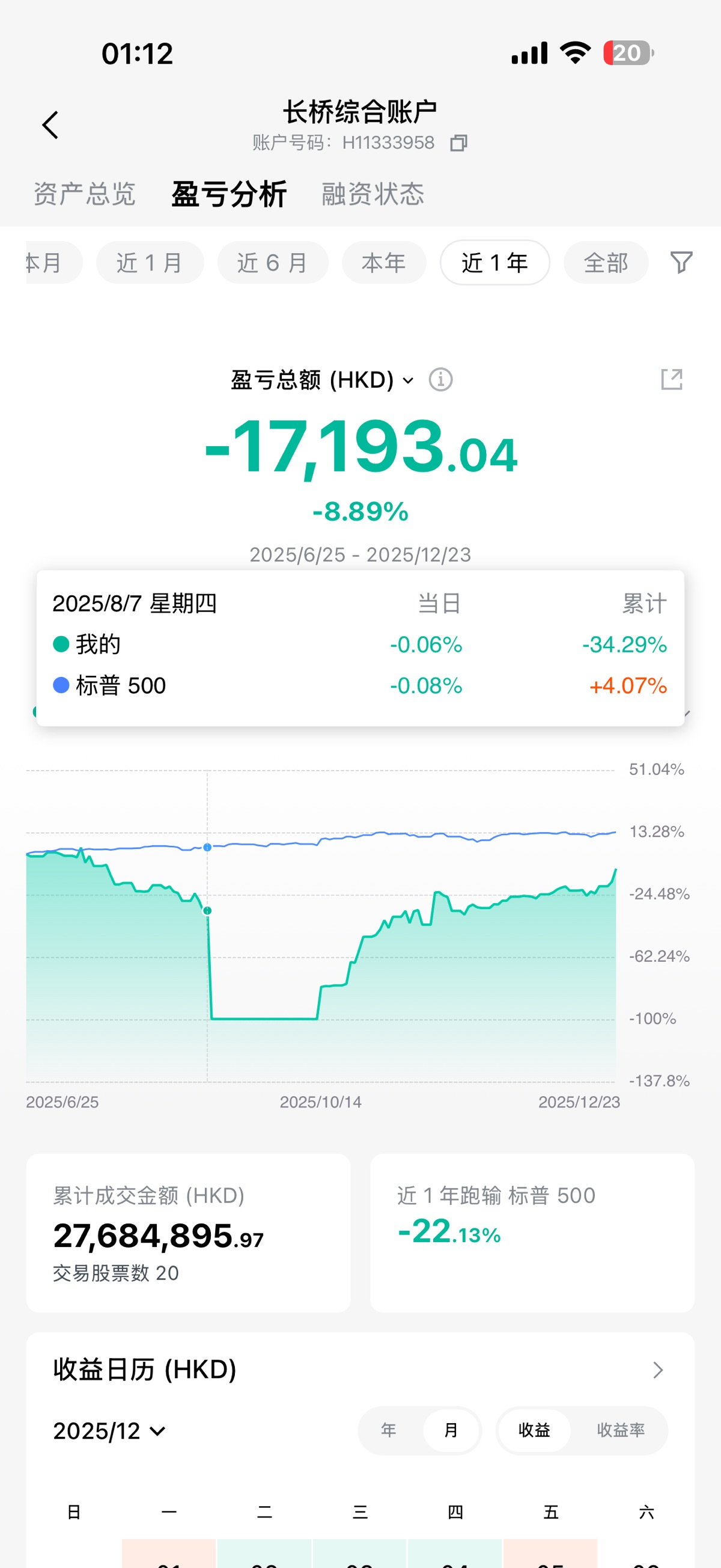
Task: View info about 盈亏总额
Action: pos(440,380)
